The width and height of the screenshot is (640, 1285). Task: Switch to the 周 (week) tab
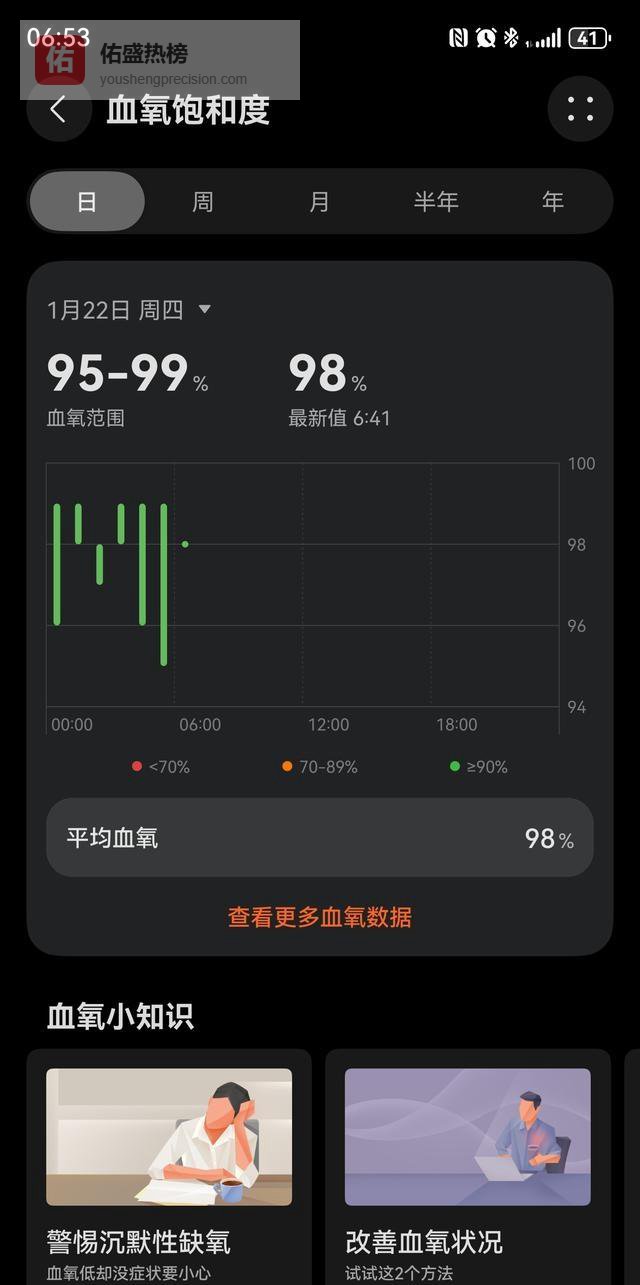coord(203,202)
